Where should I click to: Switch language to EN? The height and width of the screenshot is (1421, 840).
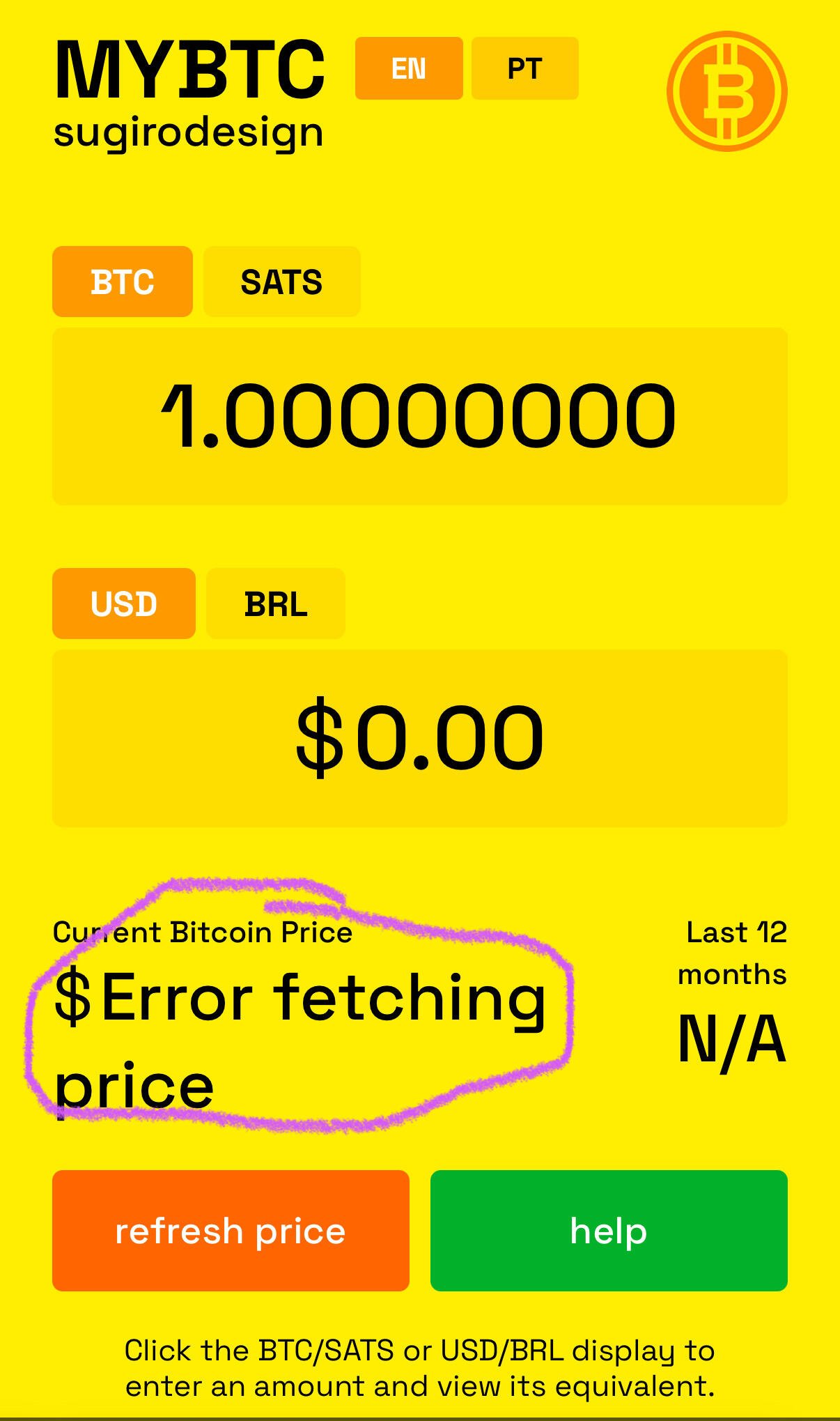[x=409, y=68]
